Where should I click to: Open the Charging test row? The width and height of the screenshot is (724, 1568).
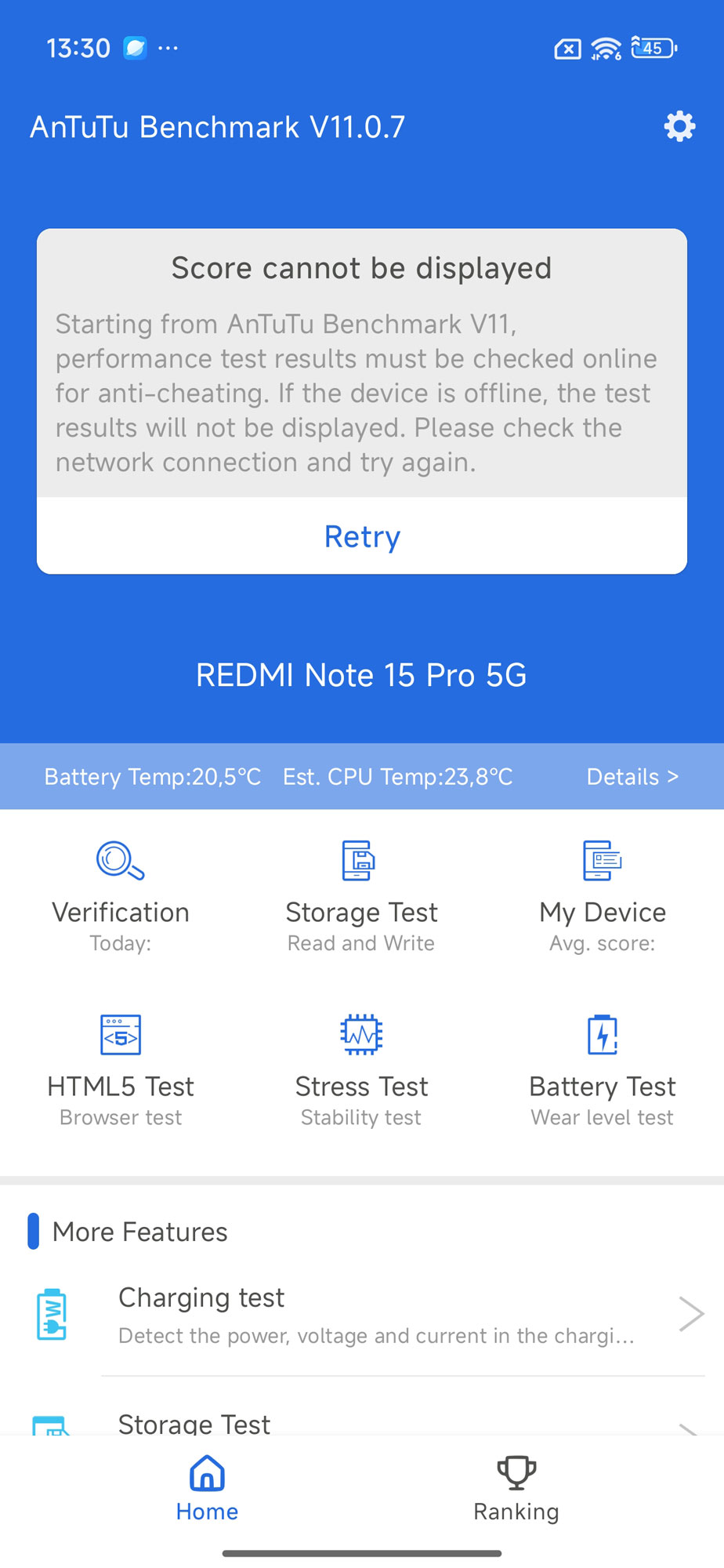[376, 1316]
